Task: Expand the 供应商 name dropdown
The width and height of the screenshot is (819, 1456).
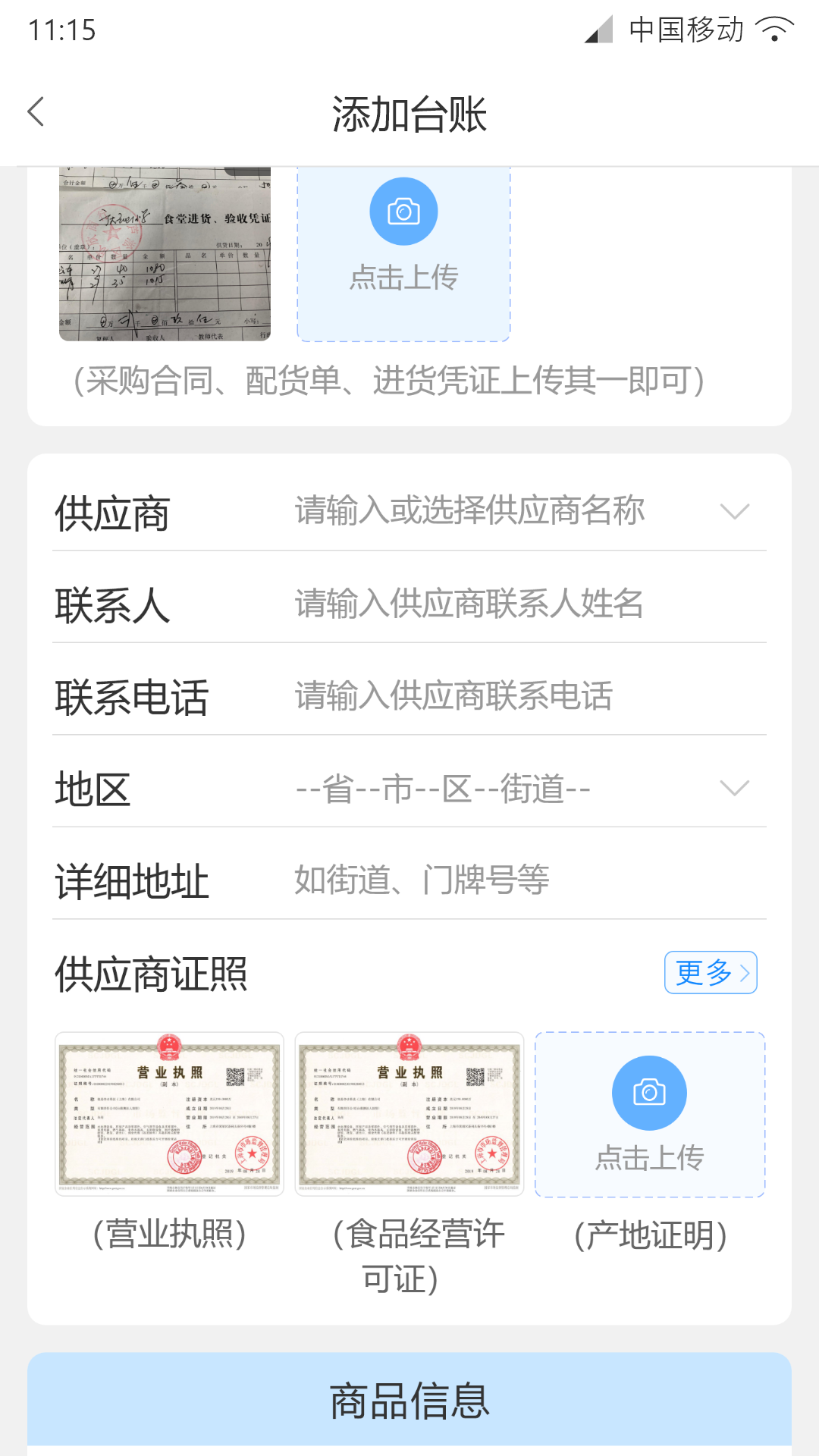Action: pos(734,511)
